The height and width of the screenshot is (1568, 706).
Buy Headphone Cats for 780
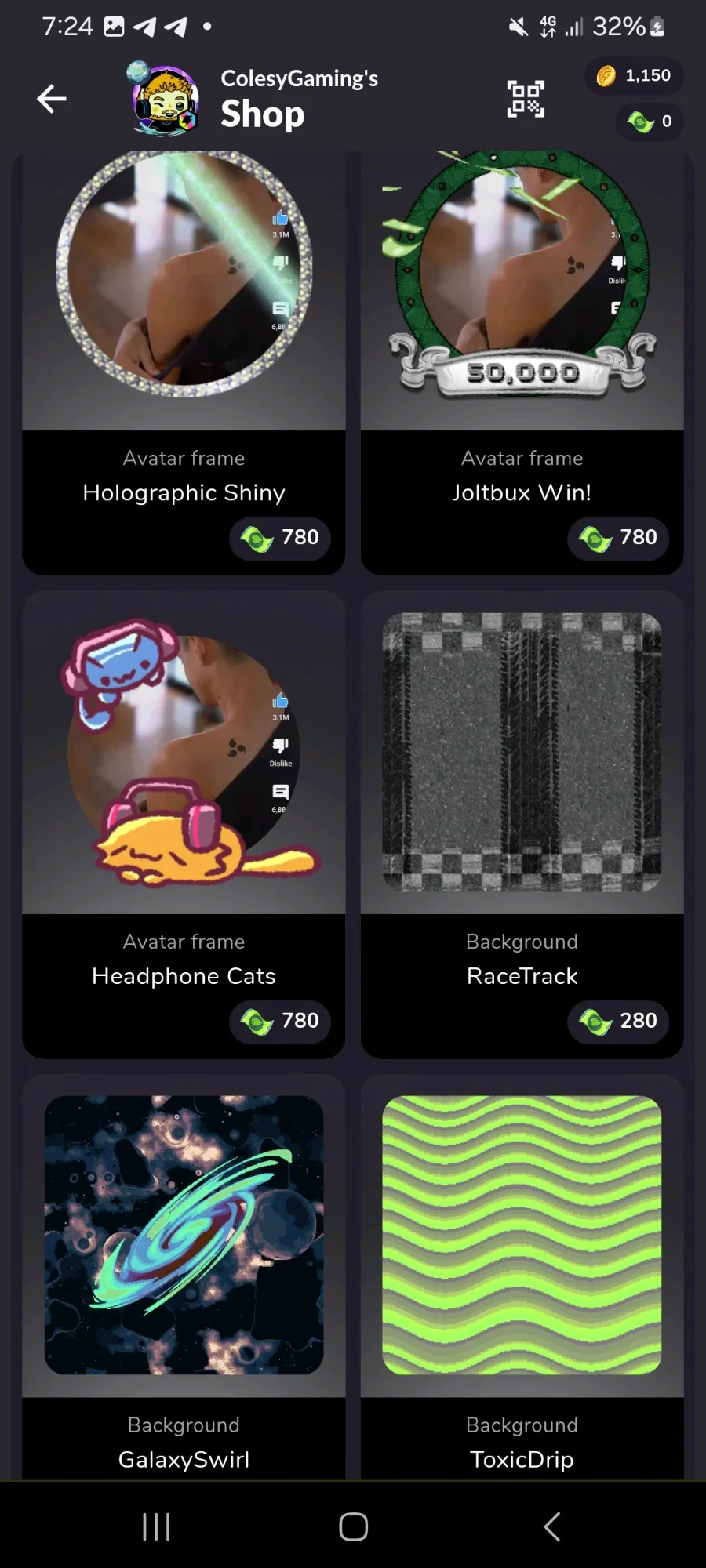(x=280, y=1022)
